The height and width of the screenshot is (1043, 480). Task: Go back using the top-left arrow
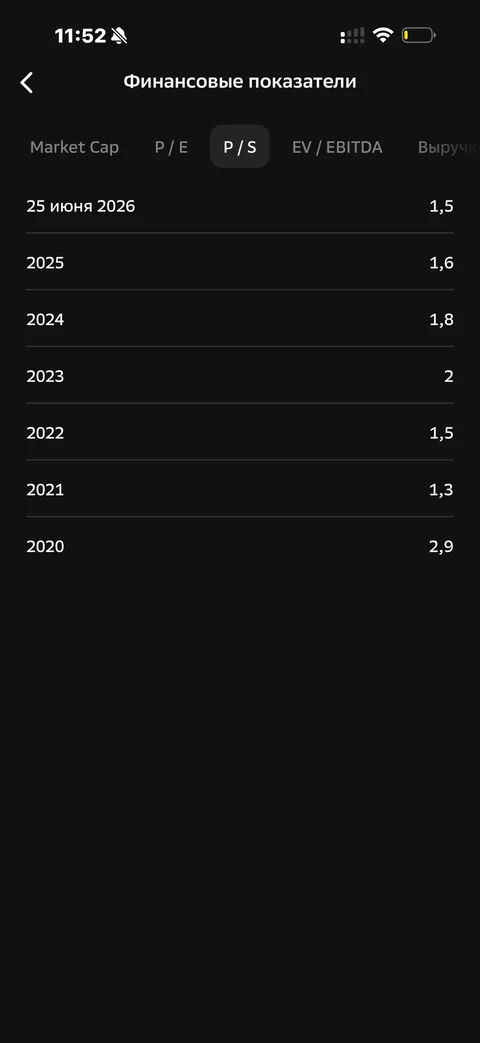(27, 82)
